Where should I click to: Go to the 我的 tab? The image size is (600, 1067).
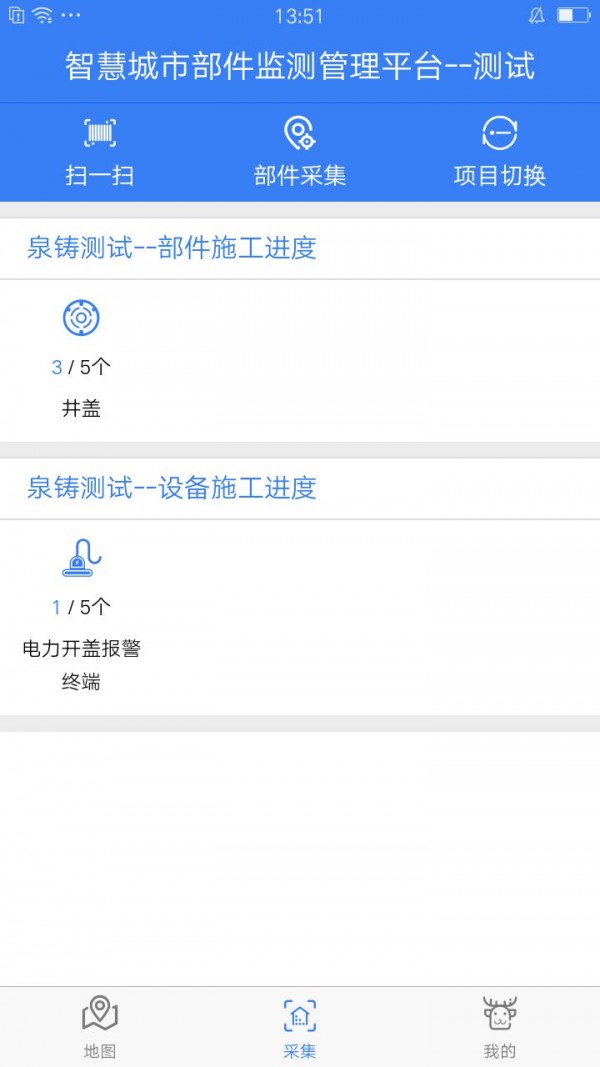pyautogui.click(x=499, y=1026)
